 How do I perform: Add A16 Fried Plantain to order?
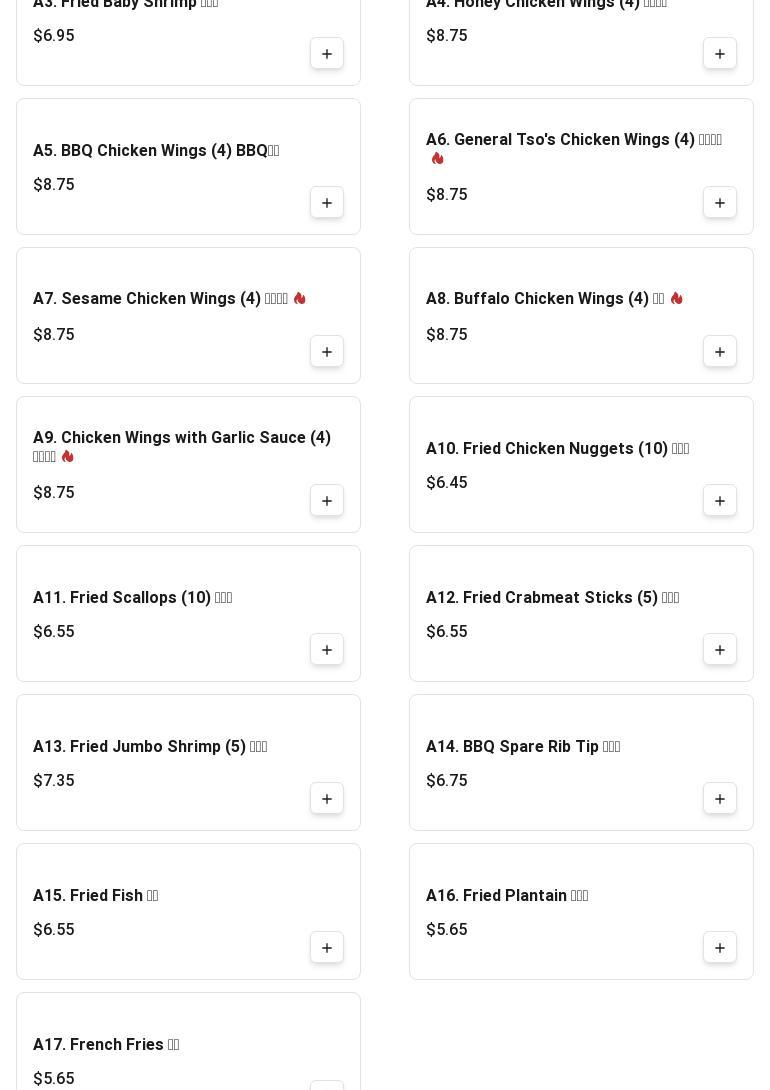click(720, 948)
